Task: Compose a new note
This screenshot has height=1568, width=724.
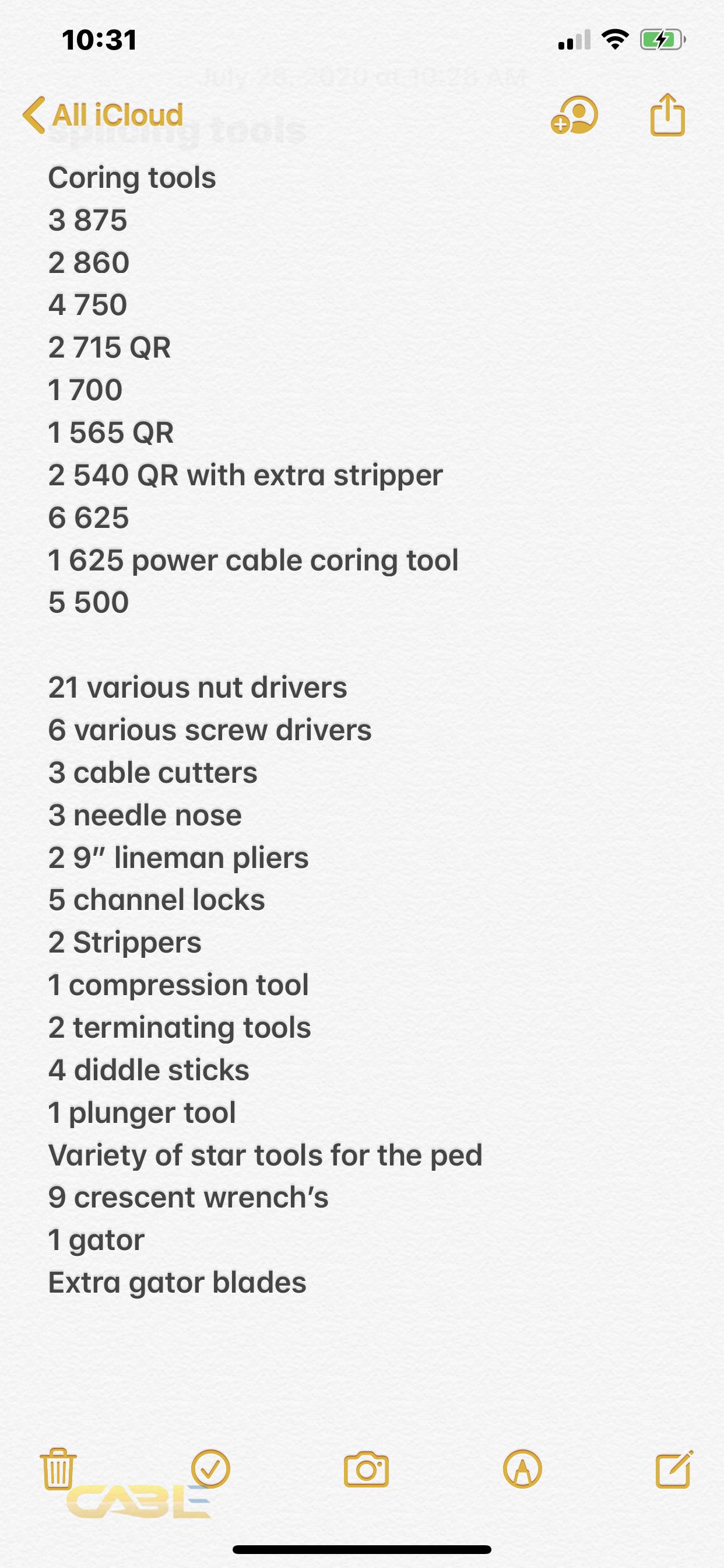Action: coord(673,1469)
